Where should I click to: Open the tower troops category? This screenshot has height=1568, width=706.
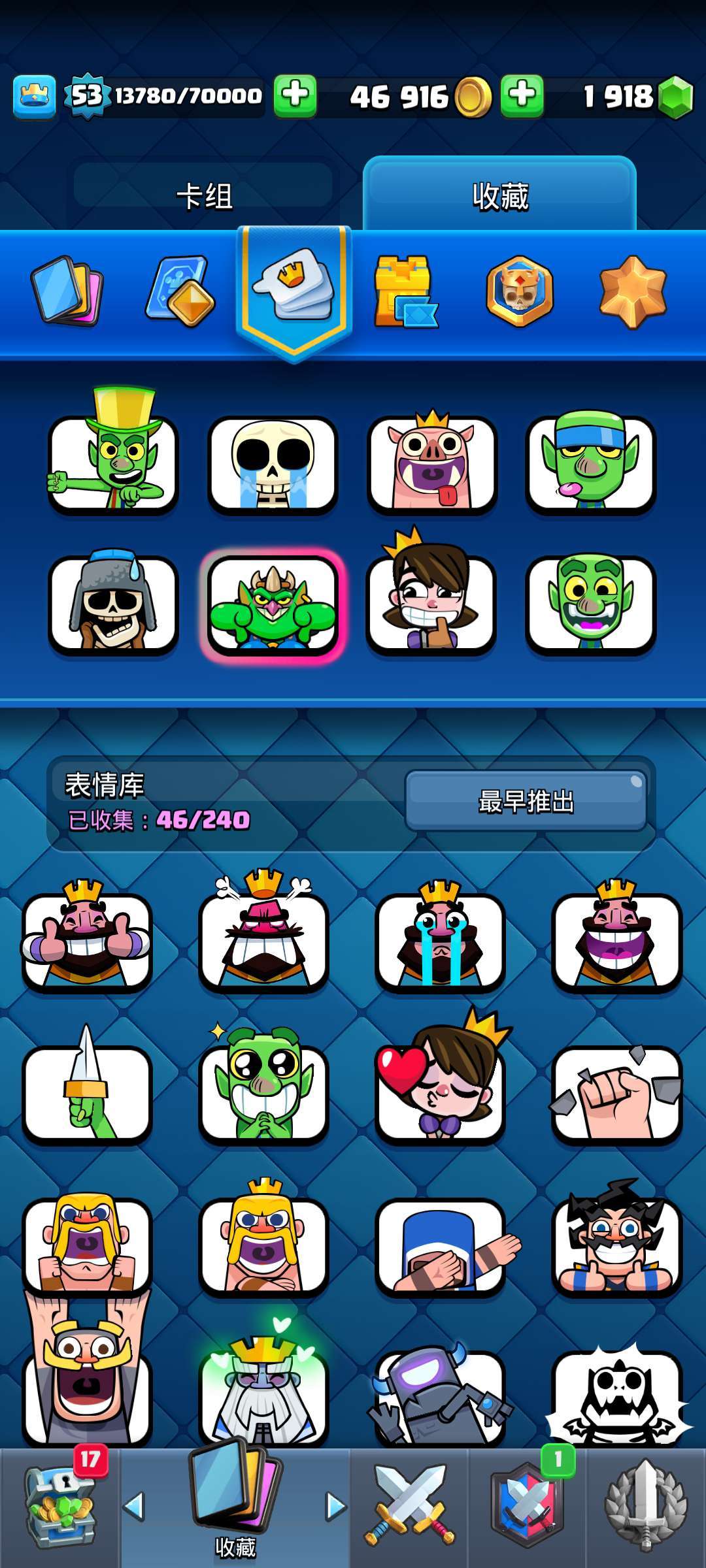(180, 291)
